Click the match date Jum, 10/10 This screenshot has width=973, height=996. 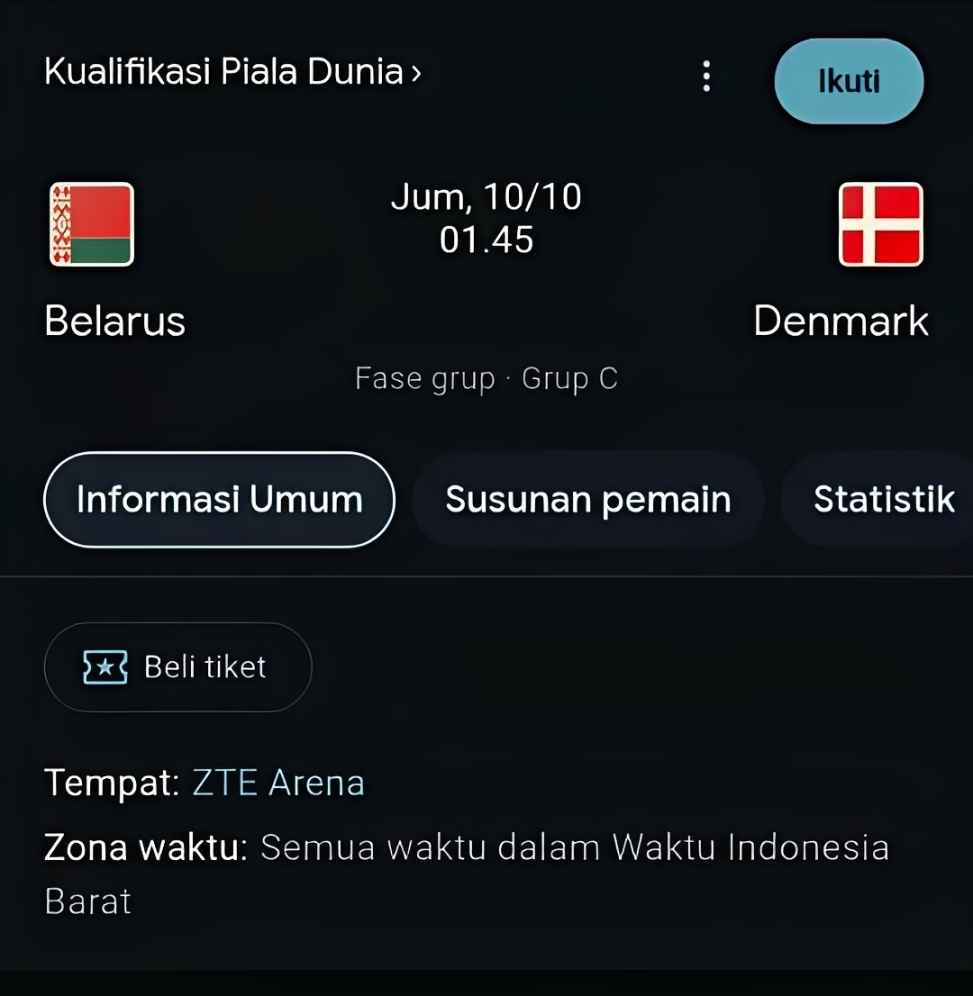(x=487, y=197)
